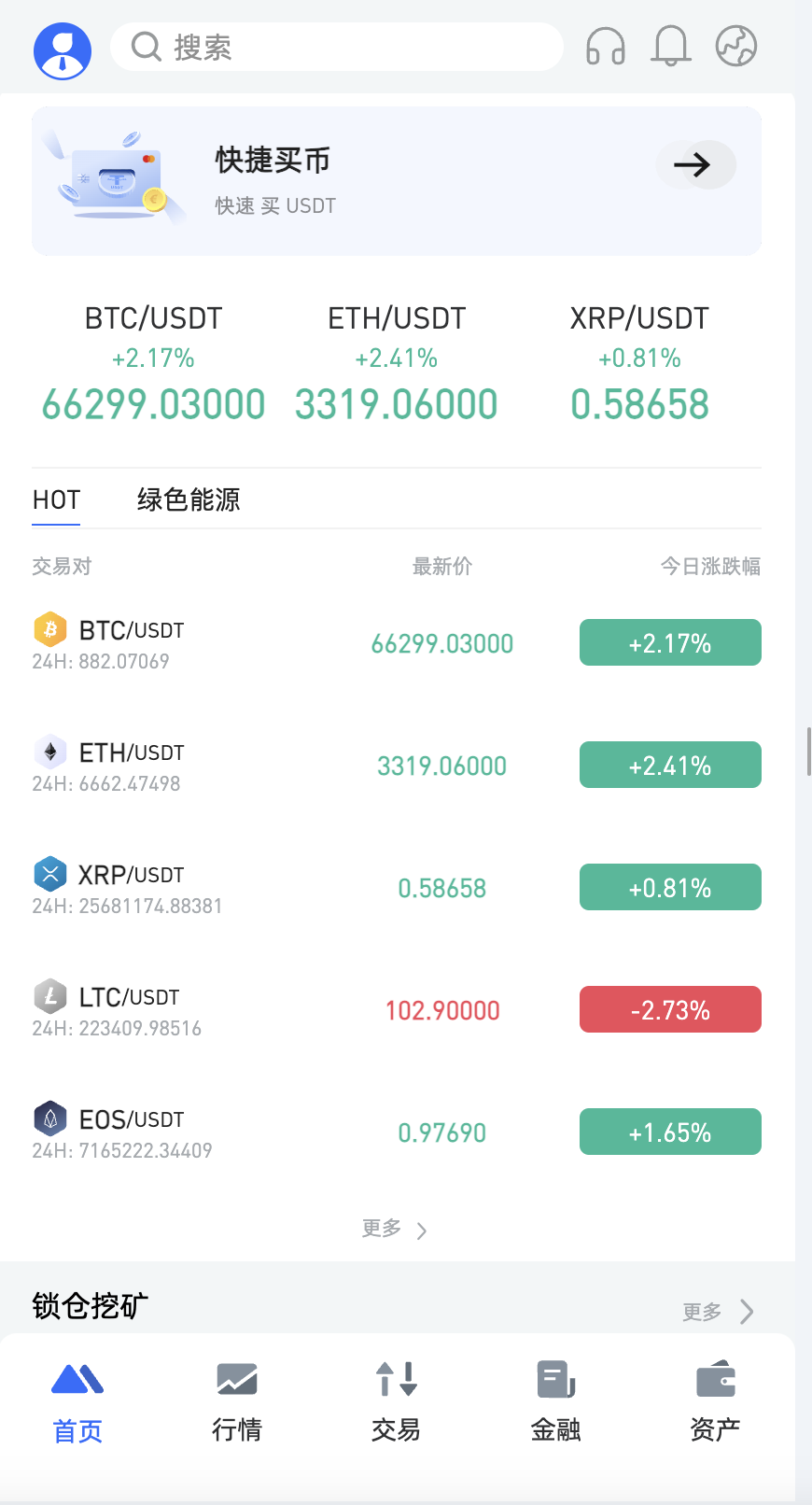Image resolution: width=812 pixels, height=1505 pixels.
Task: Open the notification bell
Action: (x=670, y=46)
